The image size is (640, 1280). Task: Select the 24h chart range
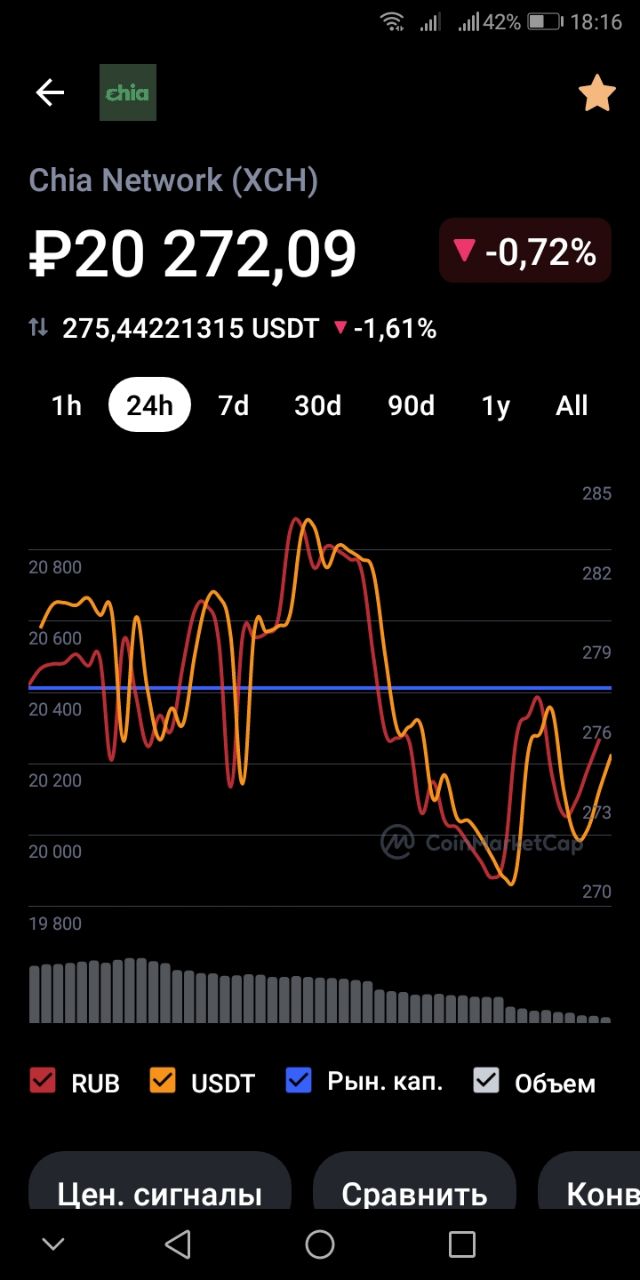149,405
